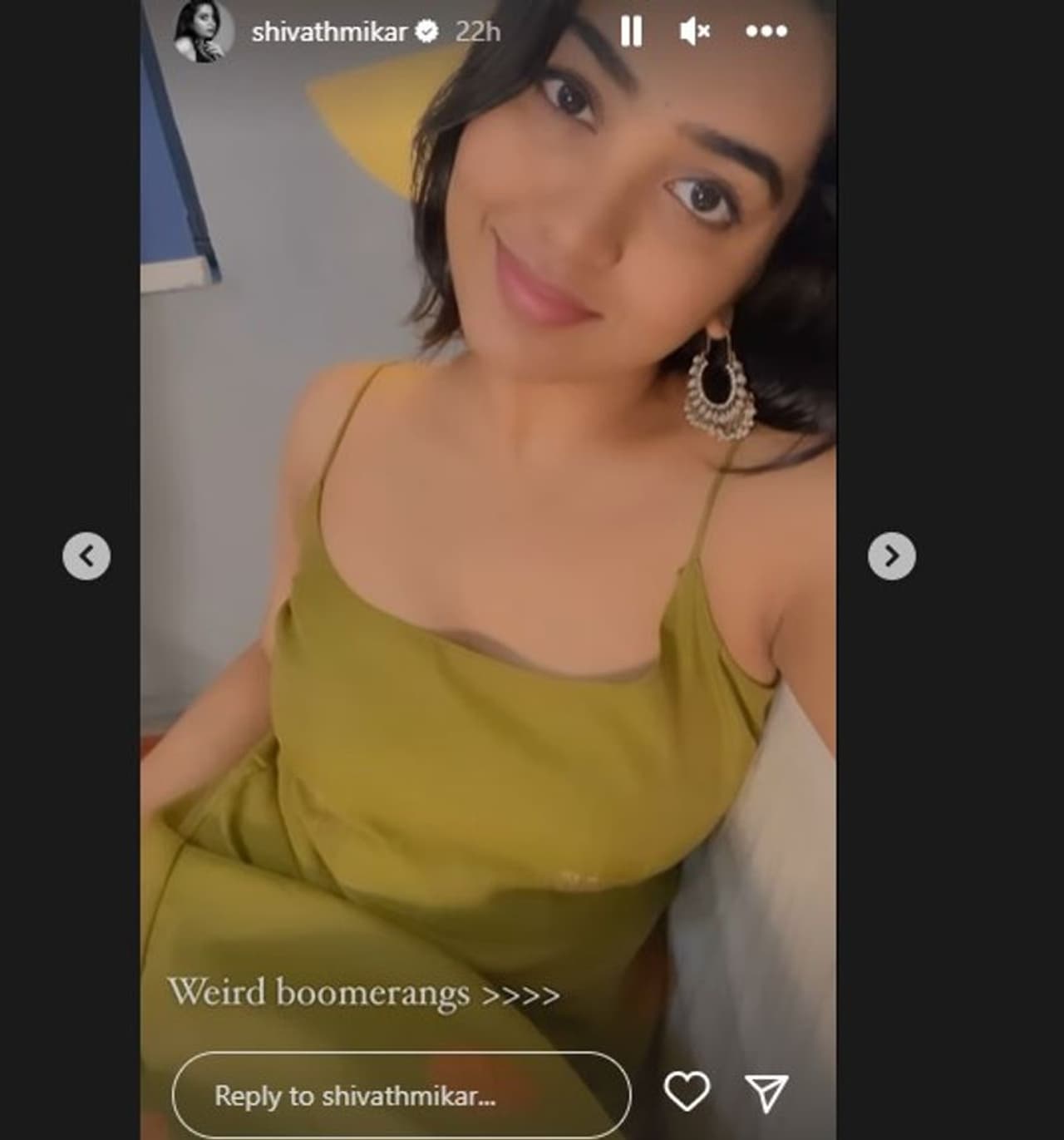Go to the previous story
Viewport: 1064px width, 1140px height.
tap(86, 555)
